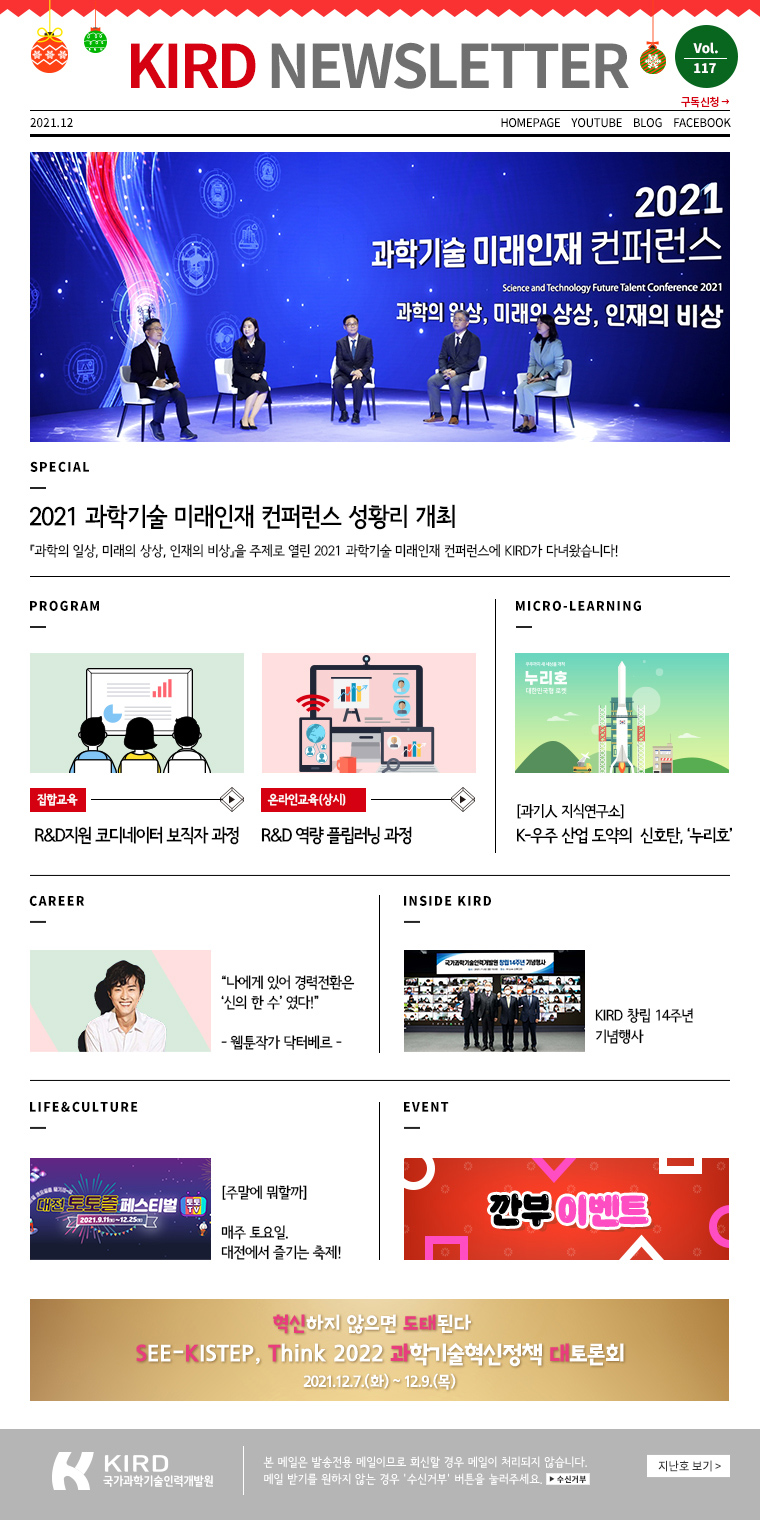The image size is (760, 1520).
Task: Tap the arrow next to 집합교육
Action: 231,799
